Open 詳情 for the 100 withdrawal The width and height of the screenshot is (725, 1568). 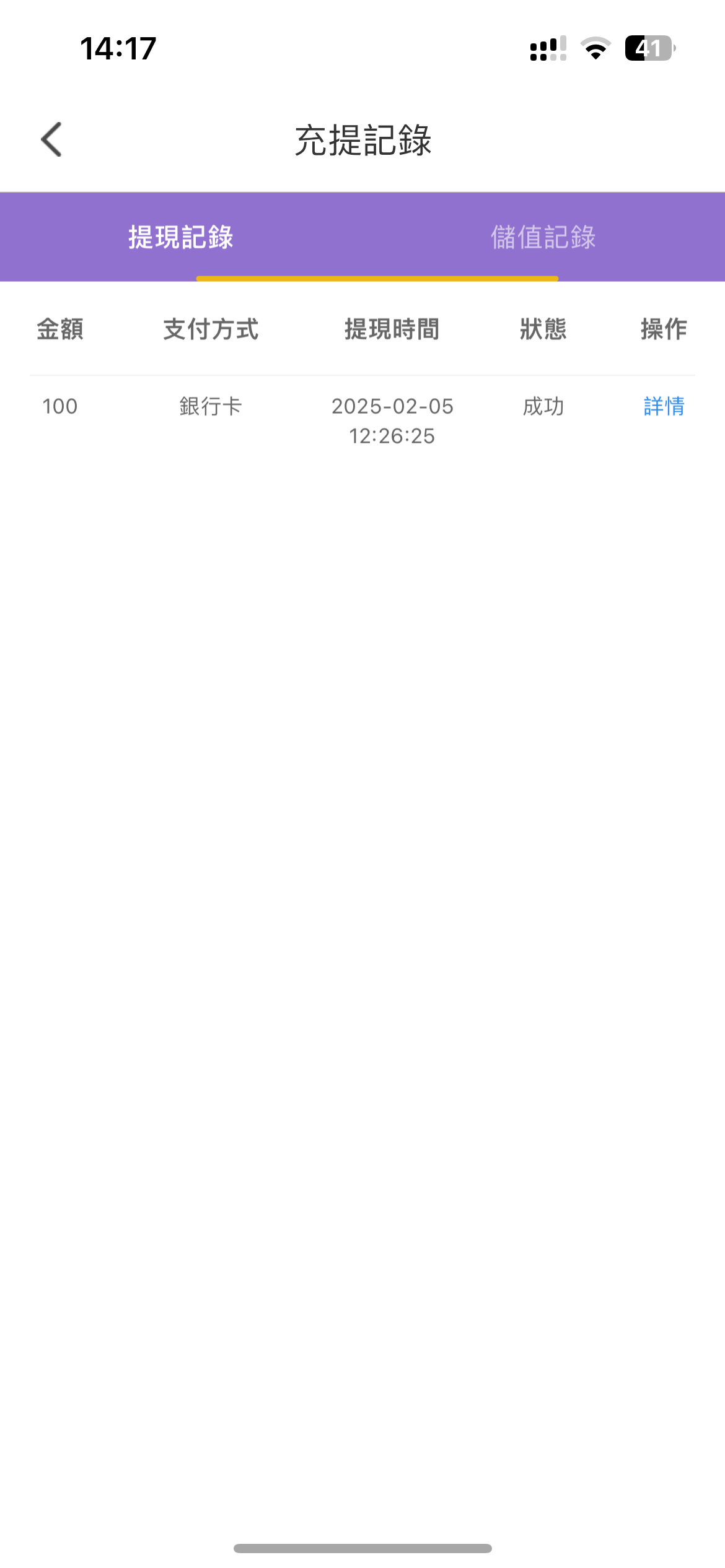(664, 407)
